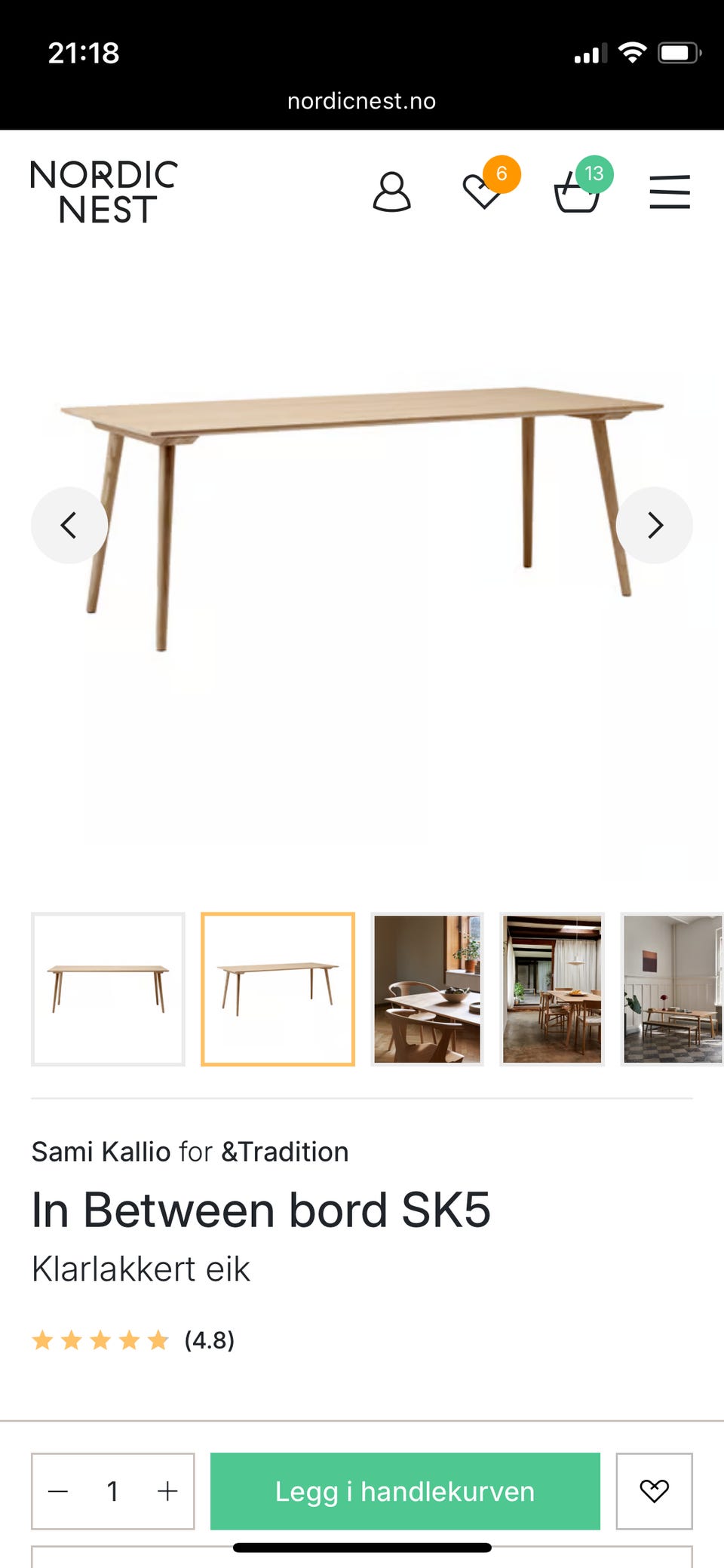Click the Nordic Nest logo
Viewport: 724px width, 1568px height.
103,189
